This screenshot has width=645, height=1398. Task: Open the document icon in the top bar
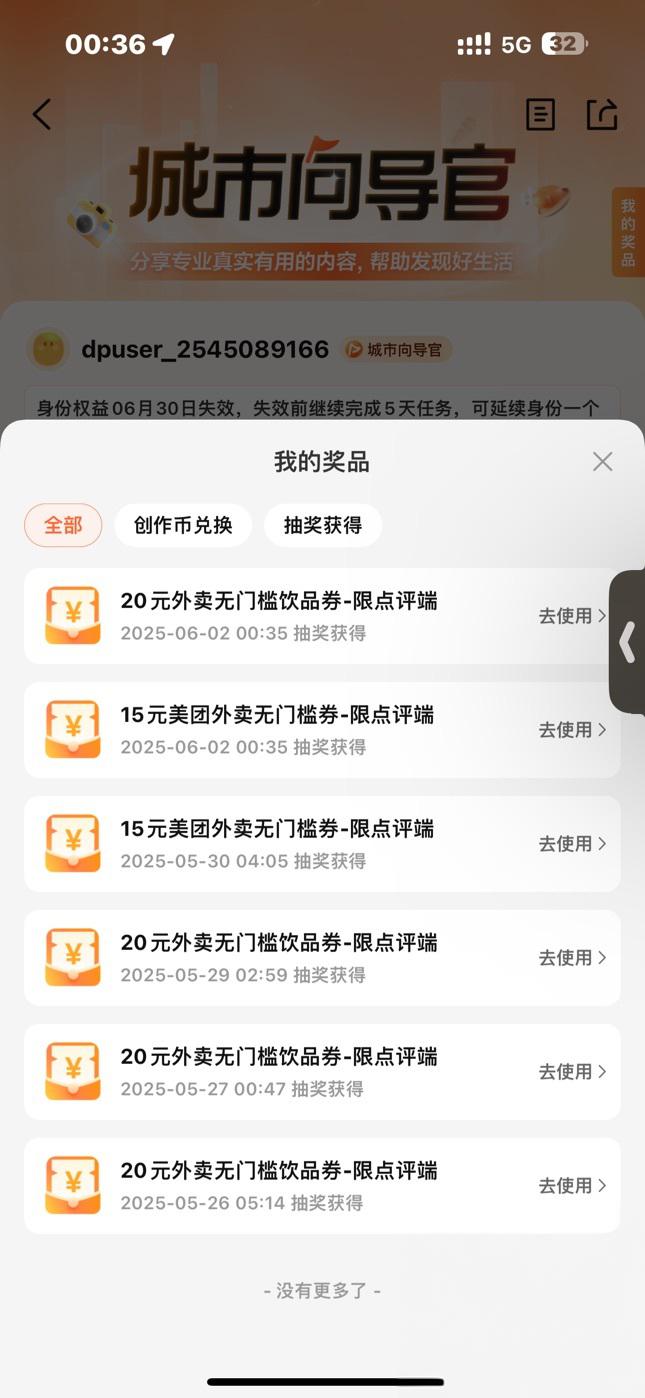point(540,114)
